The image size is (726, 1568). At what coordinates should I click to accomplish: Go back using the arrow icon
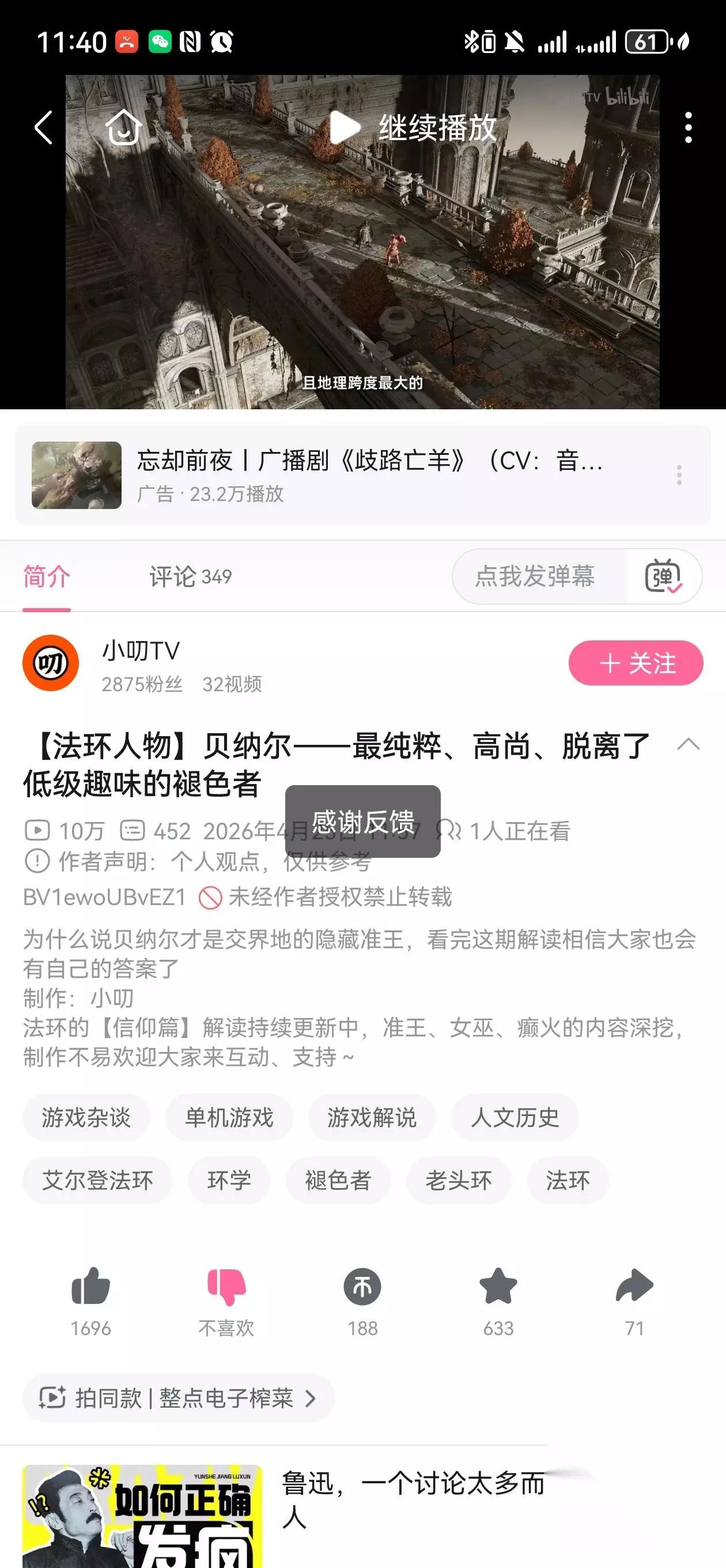click(43, 128)
